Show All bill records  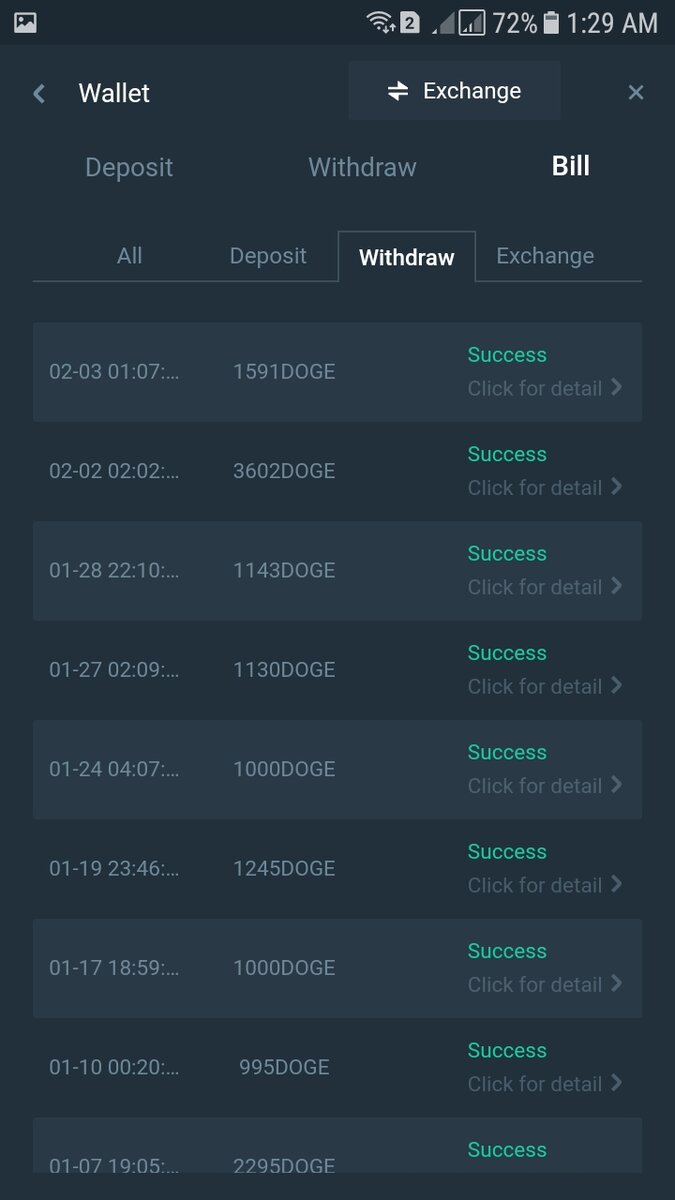click(129, 256)
